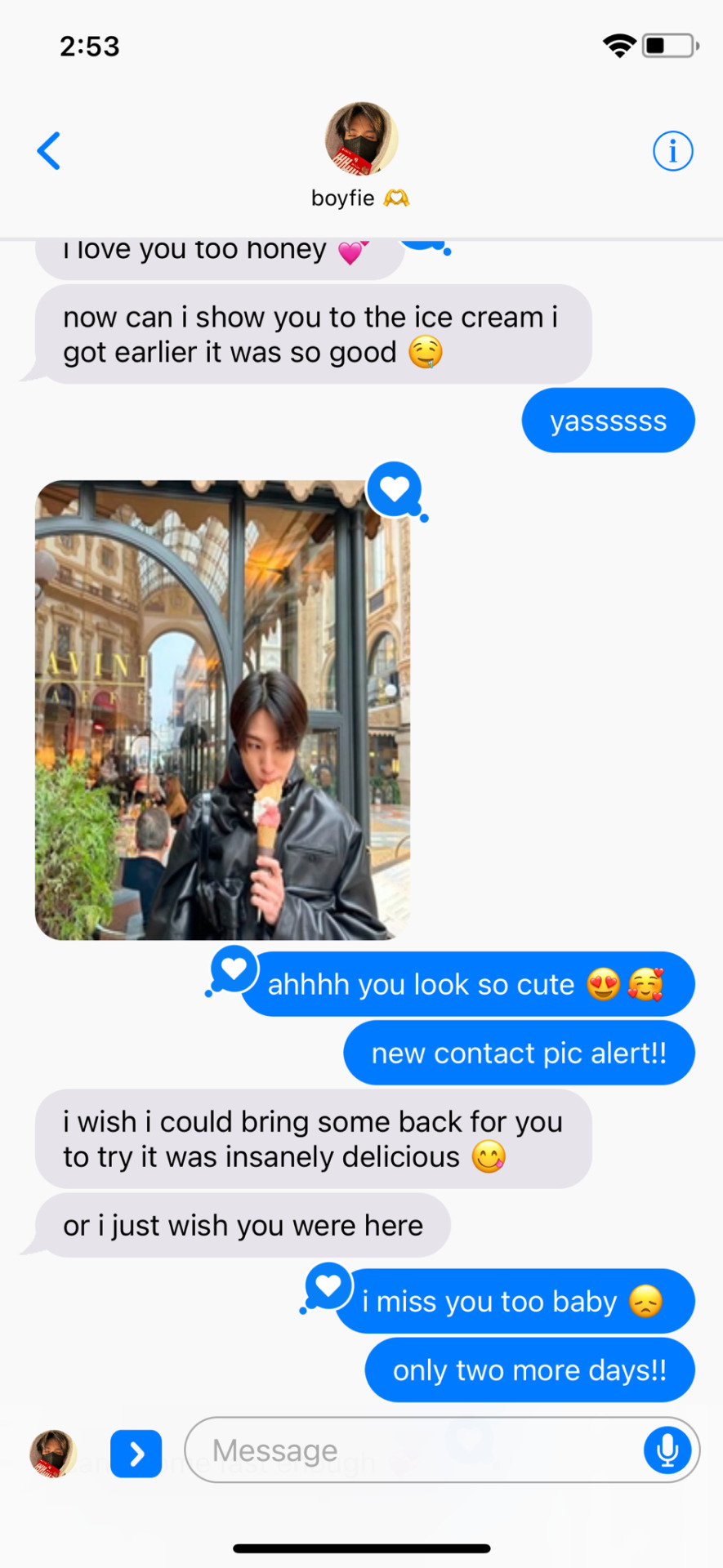This screenshot has height=1568, width=723.
Task: Expand the blue arrow apps button
Action: tap(136, 1454)
